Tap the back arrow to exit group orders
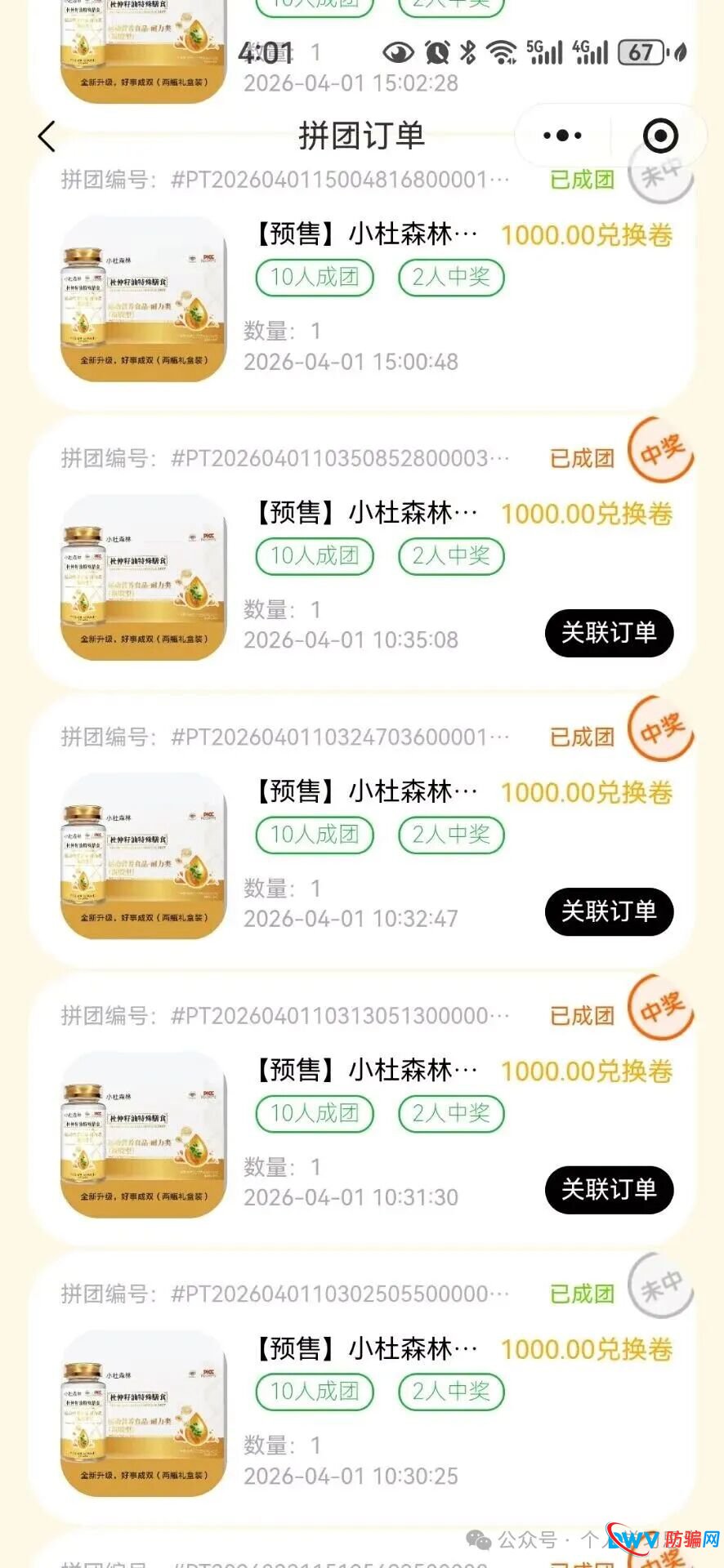This screenshot has height=1568, width=724. tap(47, 136)
